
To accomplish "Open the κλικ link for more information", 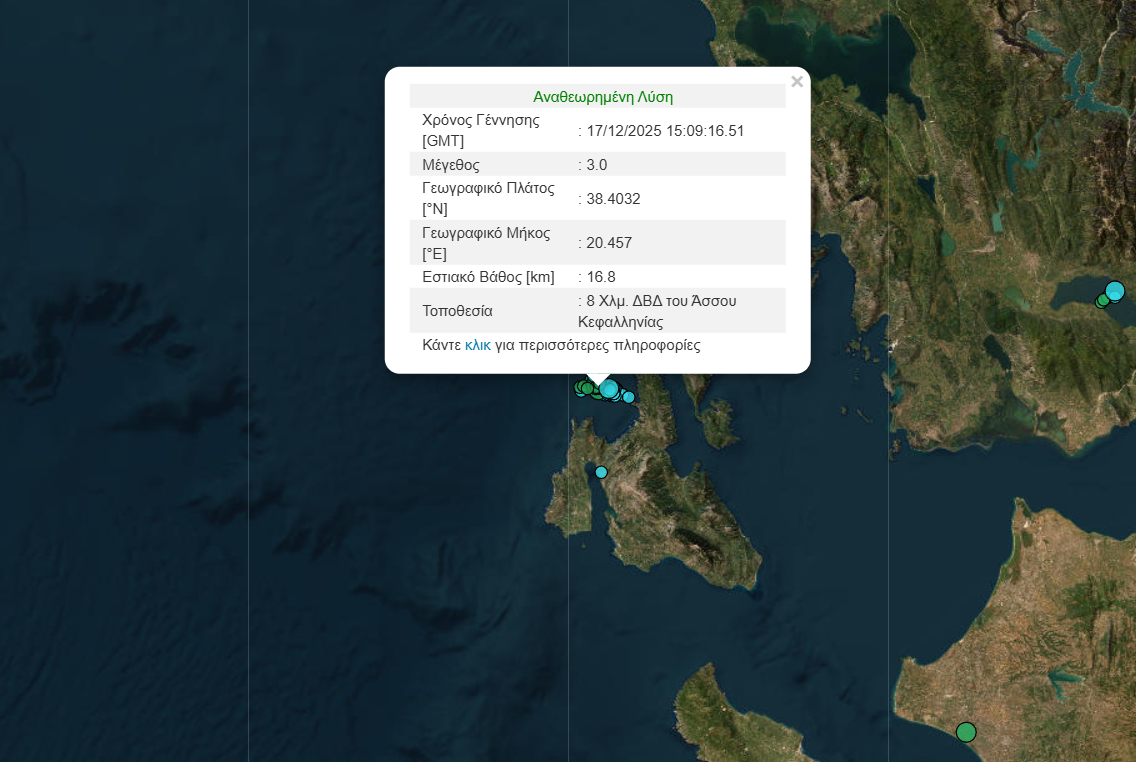I will (477, 345).
